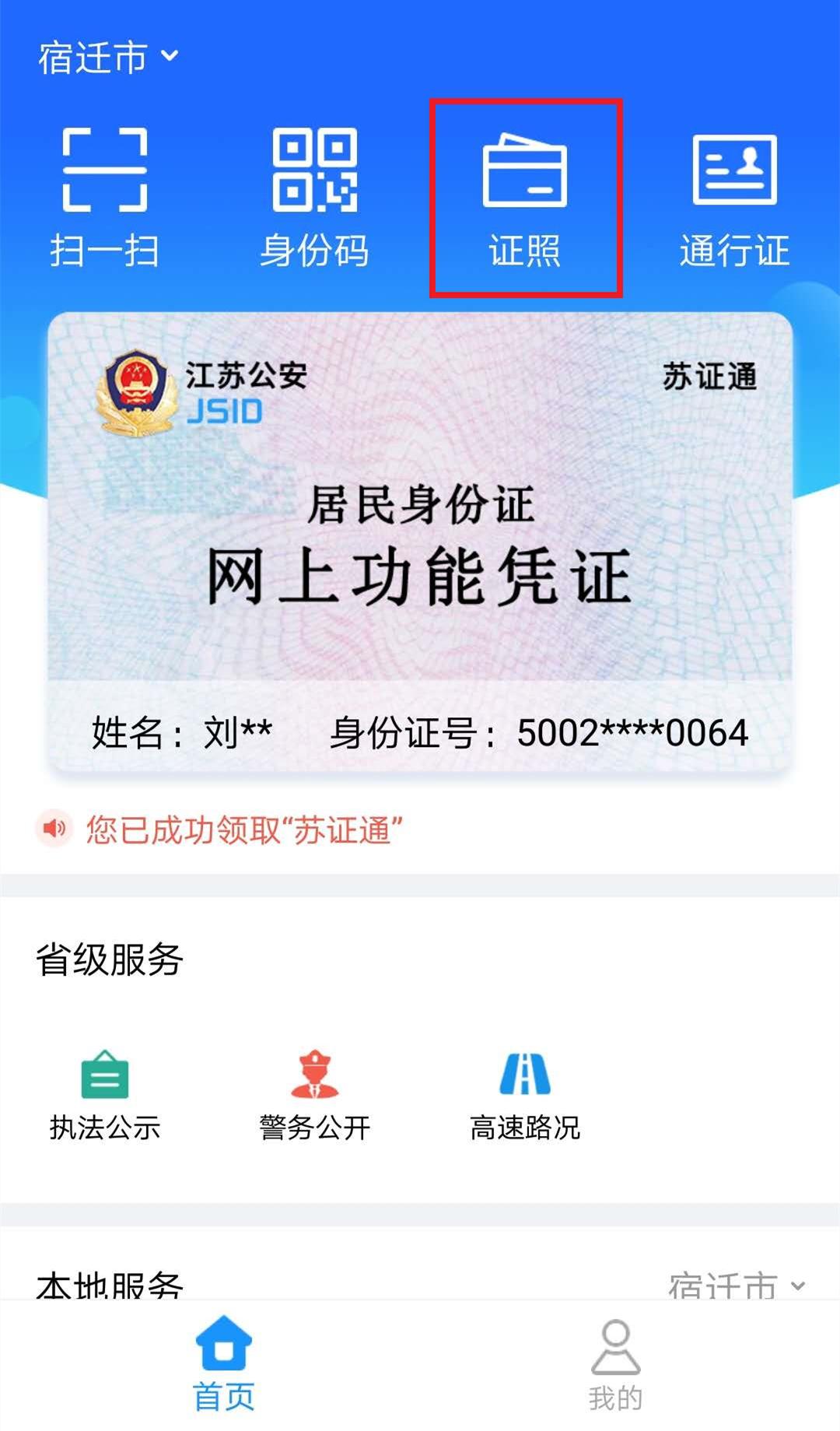Check 高速路况 highway conditions
Viewport: 840px width, 1431px height.
[x=525, y=1095]
